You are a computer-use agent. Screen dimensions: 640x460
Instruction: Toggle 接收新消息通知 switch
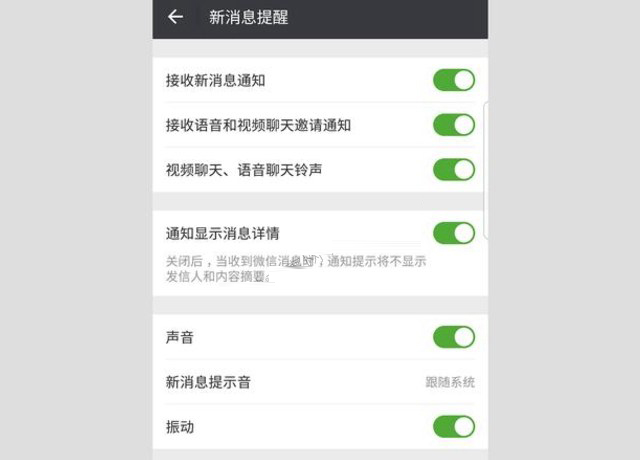click(x=453, y=80)
